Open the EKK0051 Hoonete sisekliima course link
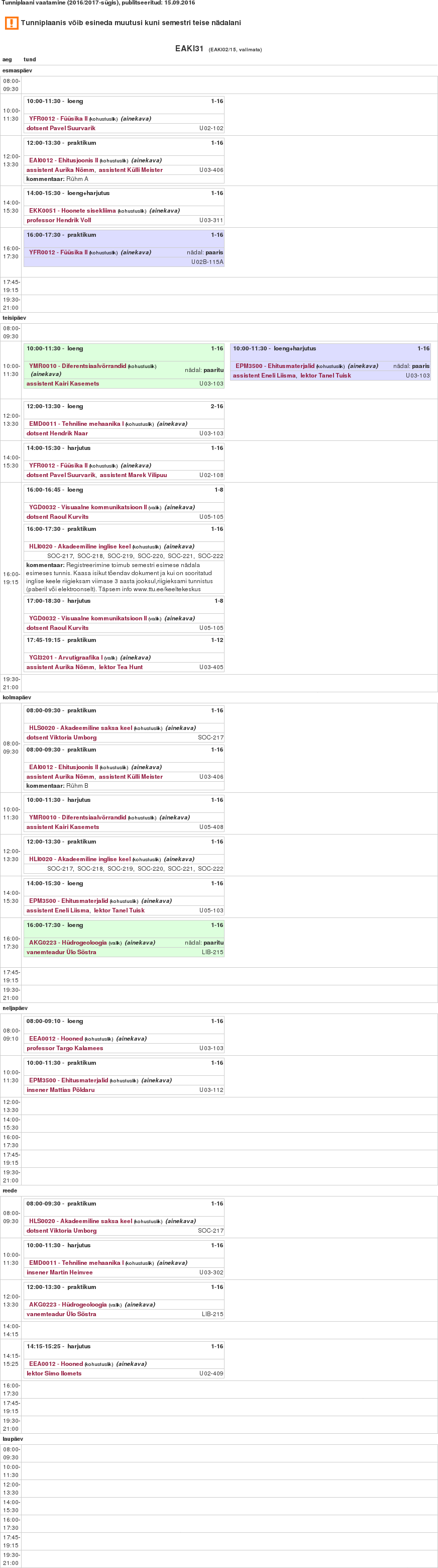This screenshot has width=438, height=1568. pyautogui.click(x=72, y=211)
